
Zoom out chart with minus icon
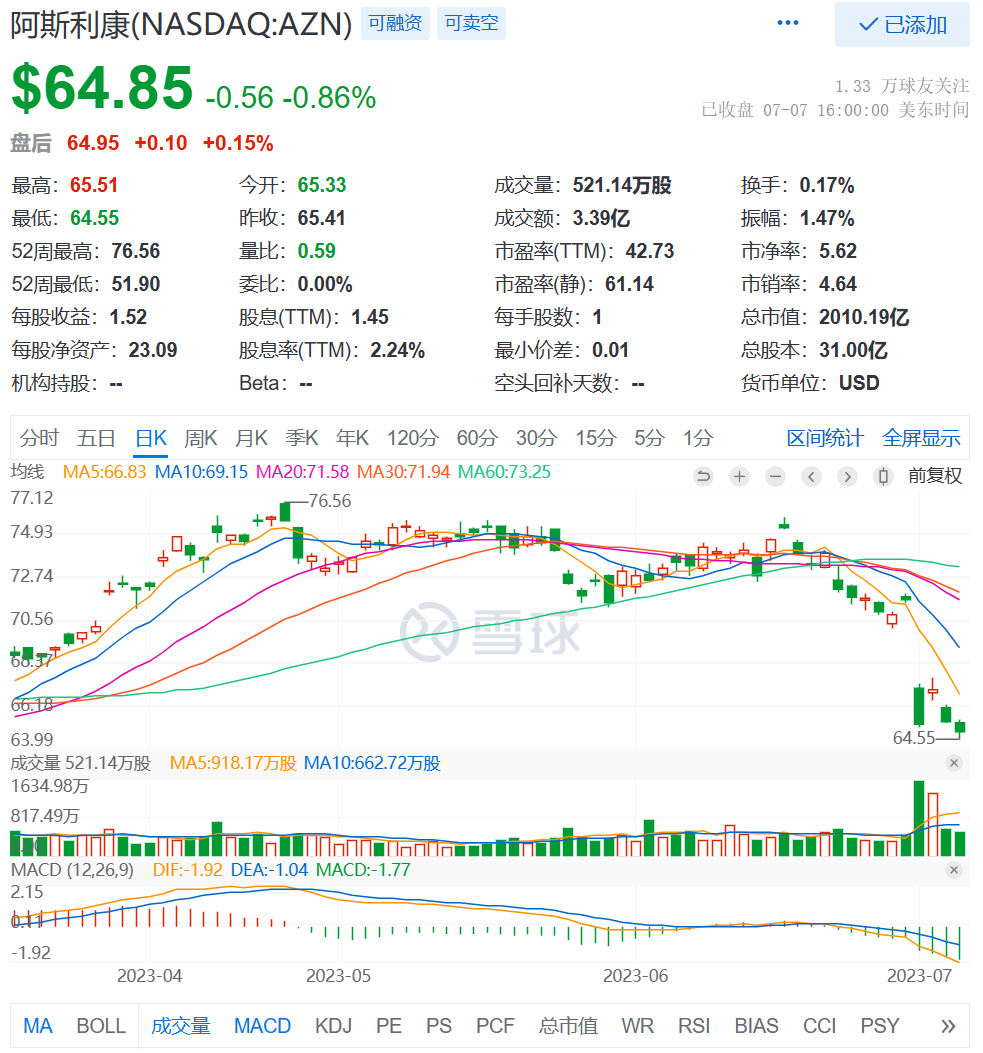[x=775, y=476]
